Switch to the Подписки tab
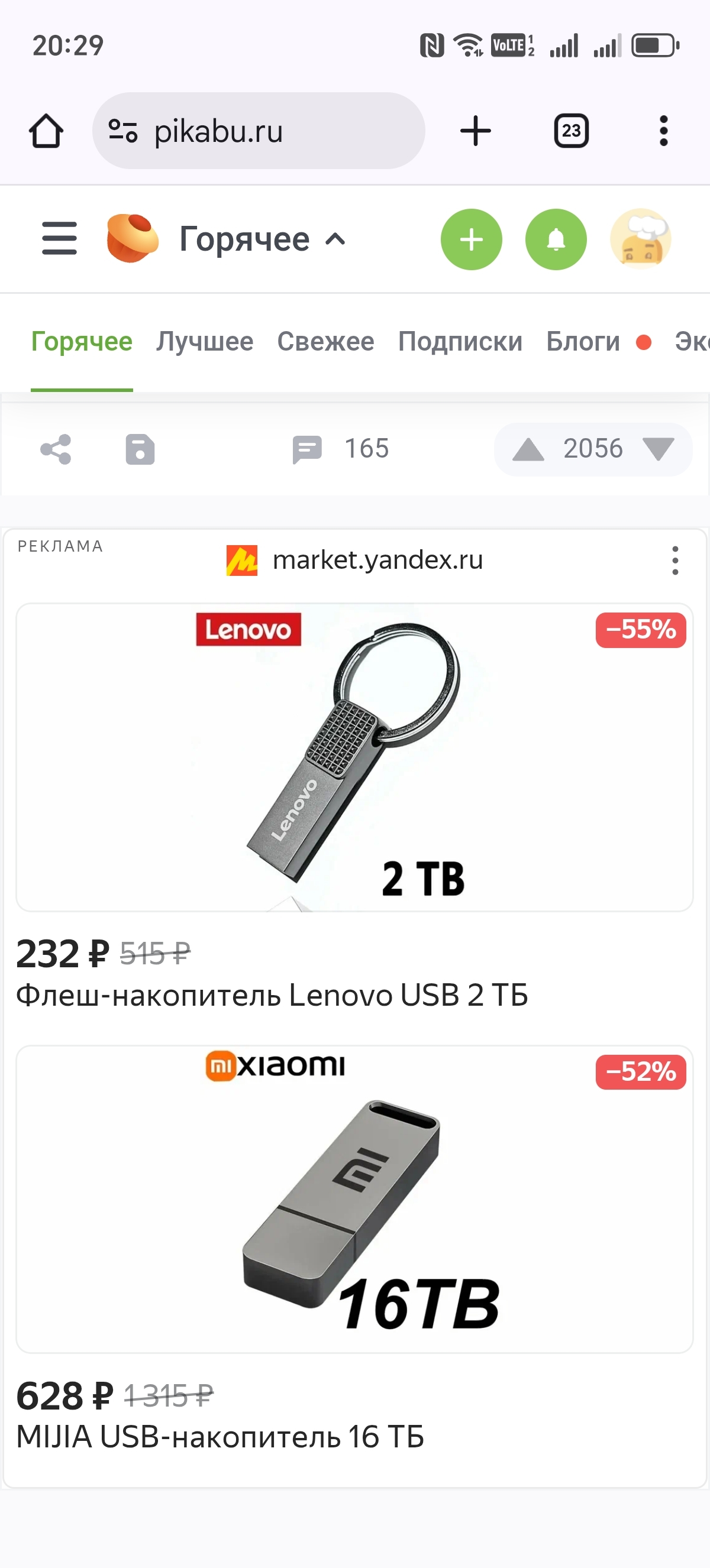 coord(460,342)
